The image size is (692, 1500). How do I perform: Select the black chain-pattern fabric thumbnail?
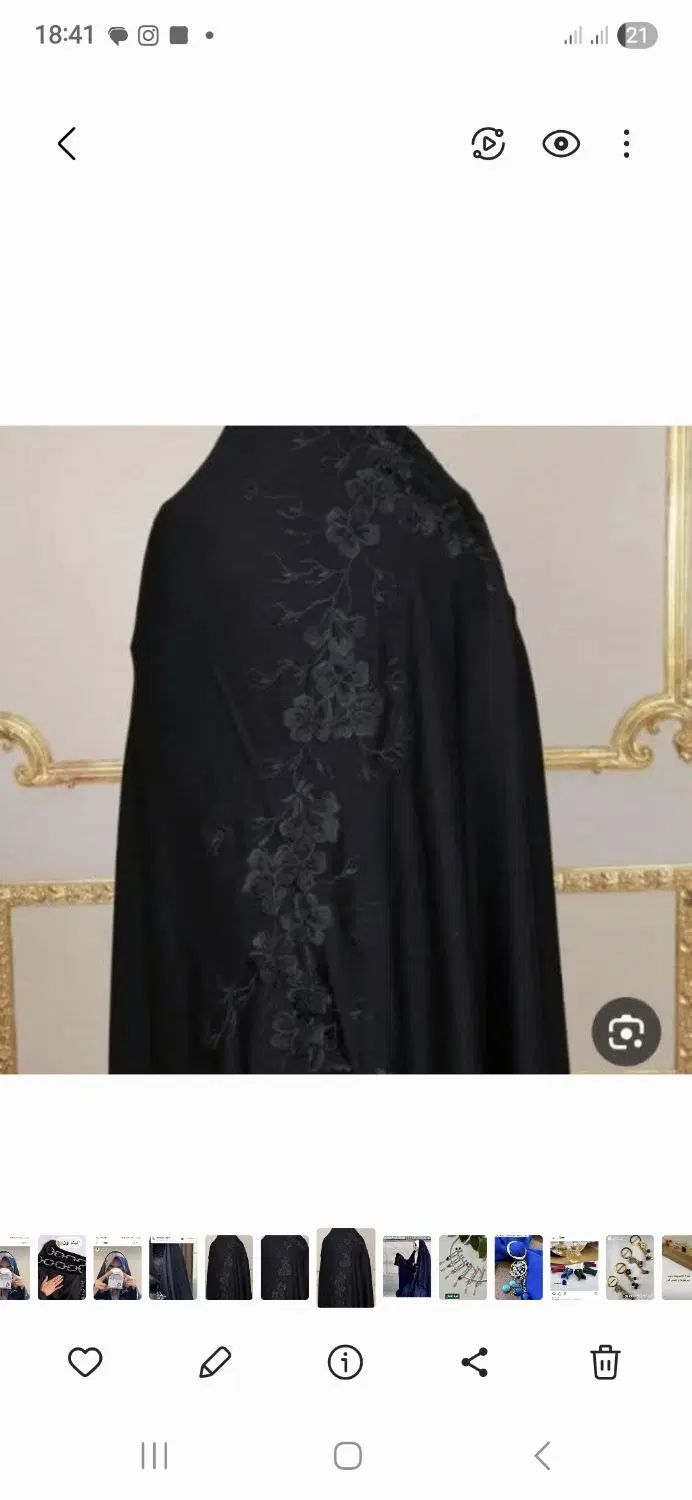pos(62,1267)
